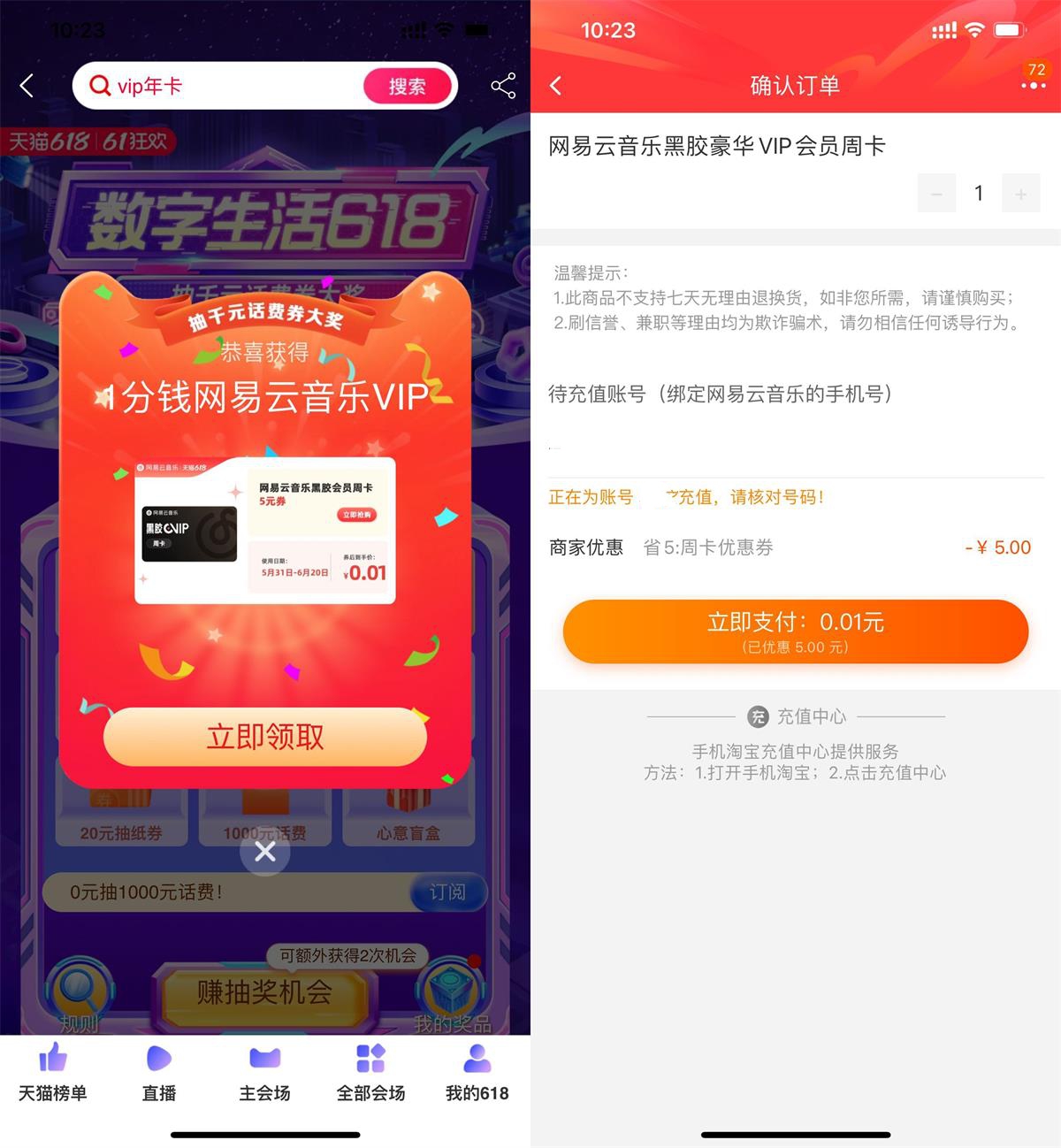Image resolution: width=1061 pixels, height=1148 pixels.
Task: Go back from the 确认订单 page
Action: (556, 86)
